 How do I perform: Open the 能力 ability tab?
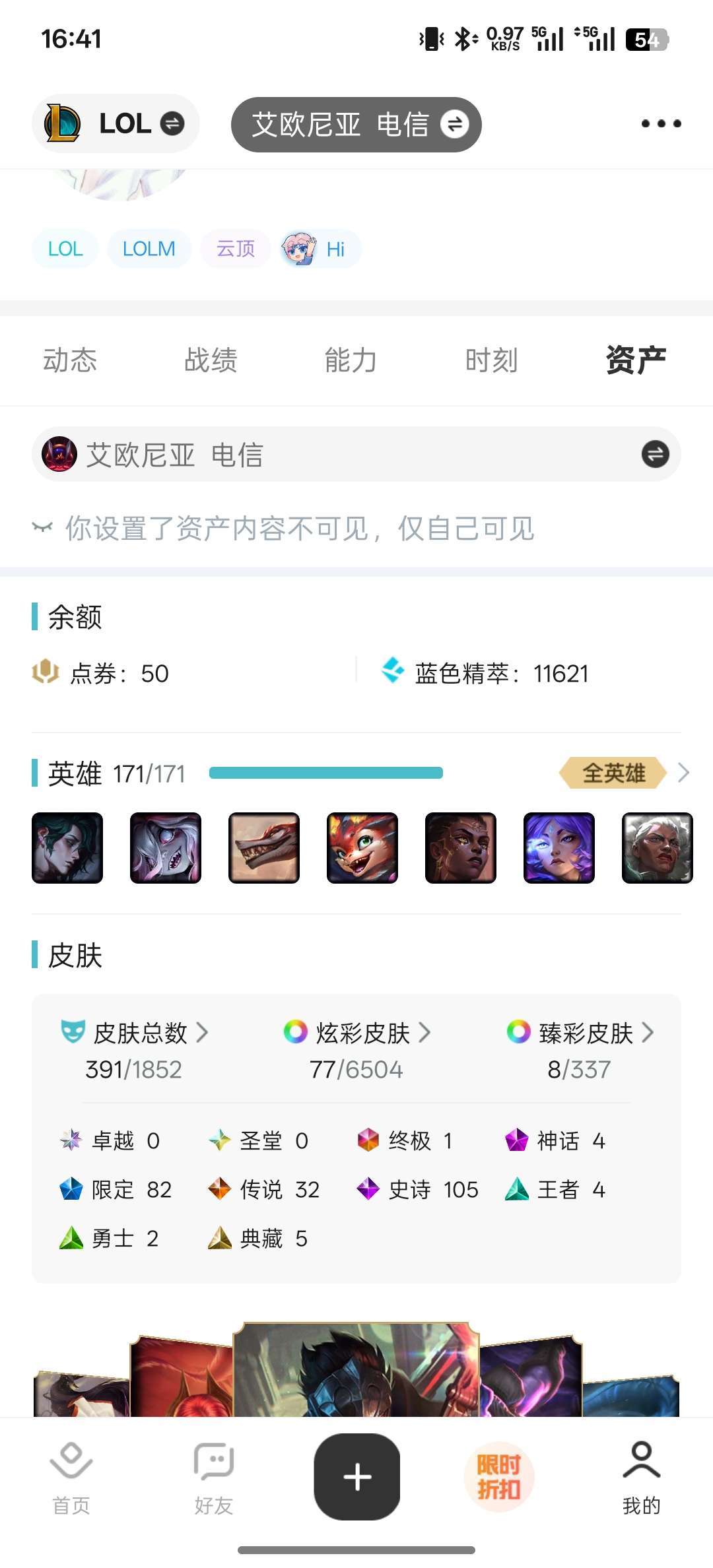tap(350, 360)
